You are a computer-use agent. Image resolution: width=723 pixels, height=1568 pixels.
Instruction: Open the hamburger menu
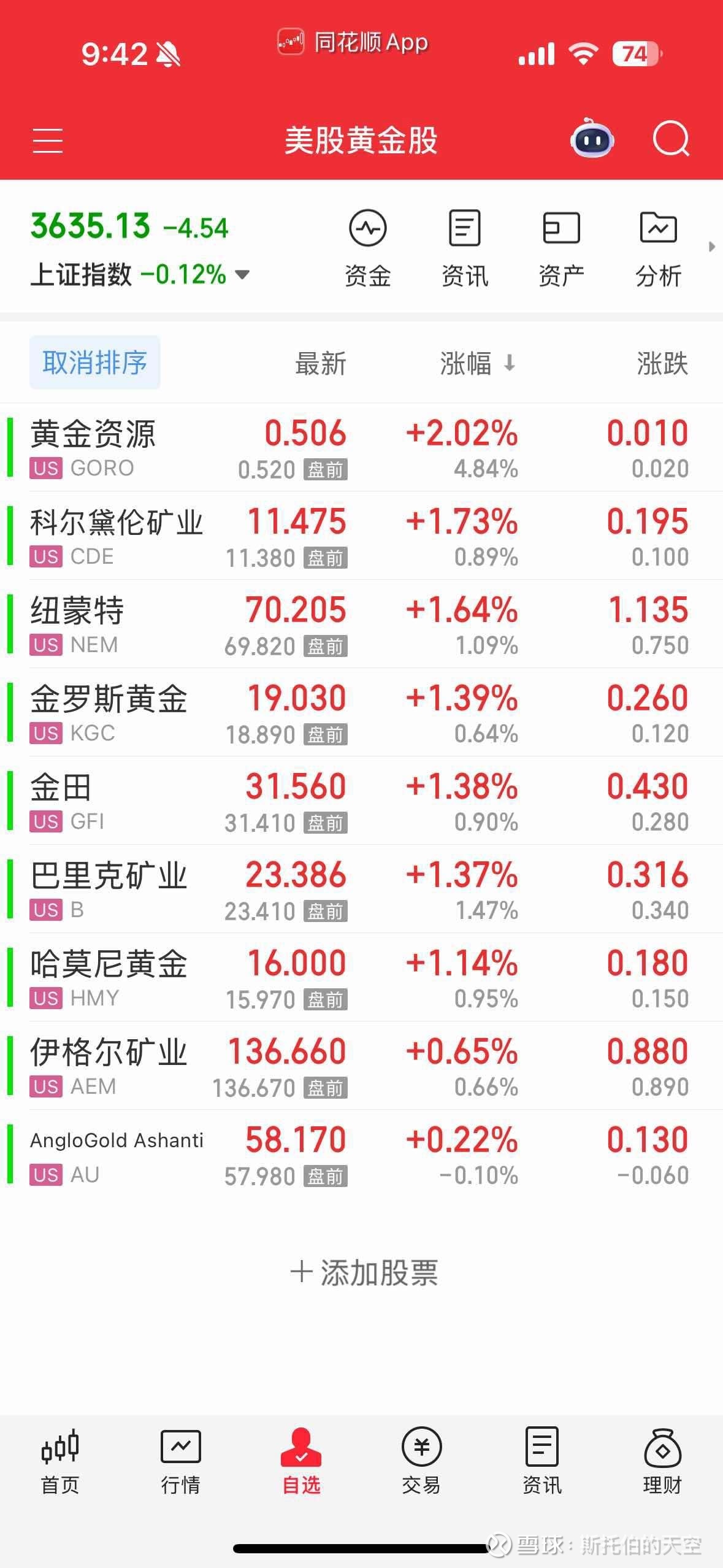(47, 140)
